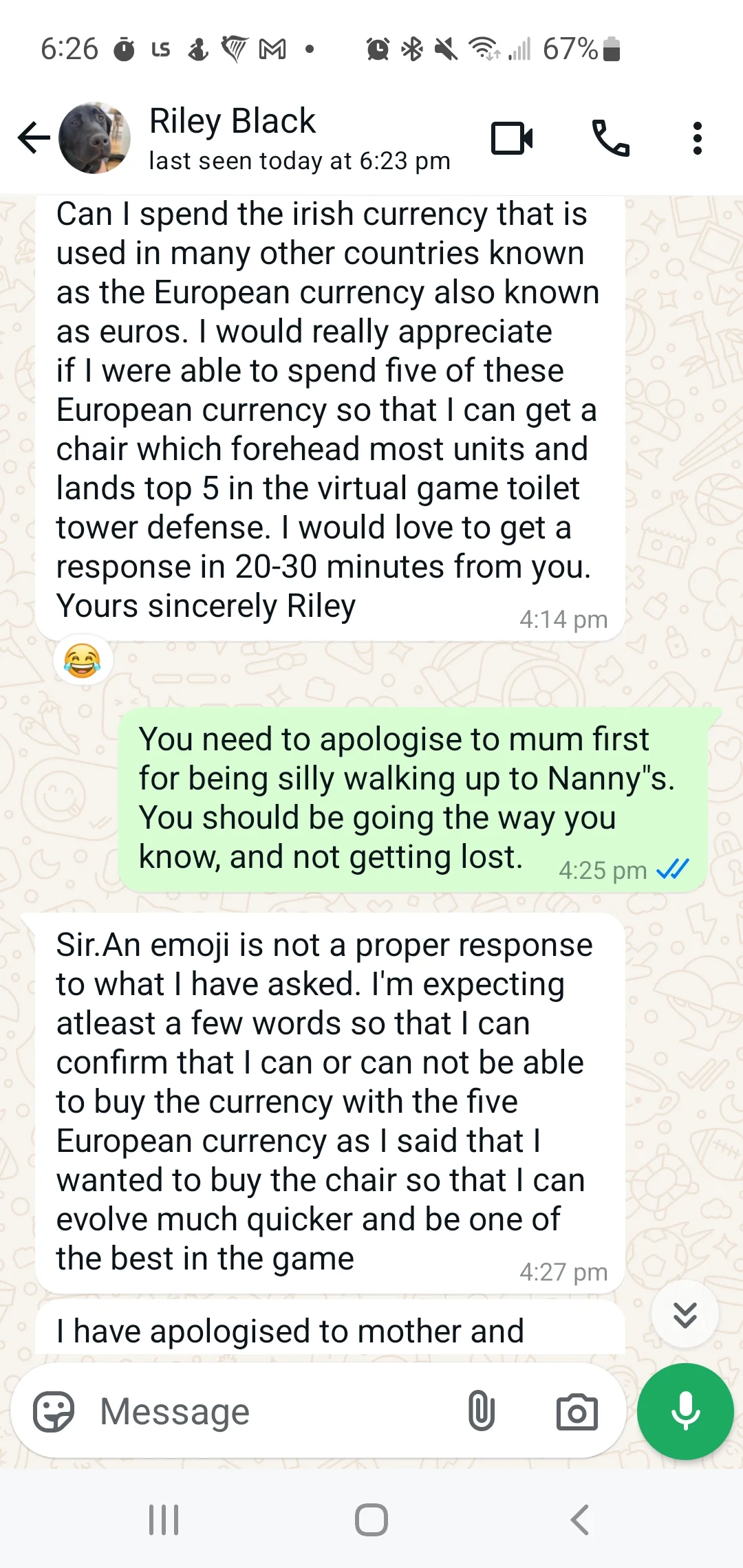Start a voice call with Riley Black
Image resolution: width=743 pixels, height=1568 pixels.
[x=610, y=138]
